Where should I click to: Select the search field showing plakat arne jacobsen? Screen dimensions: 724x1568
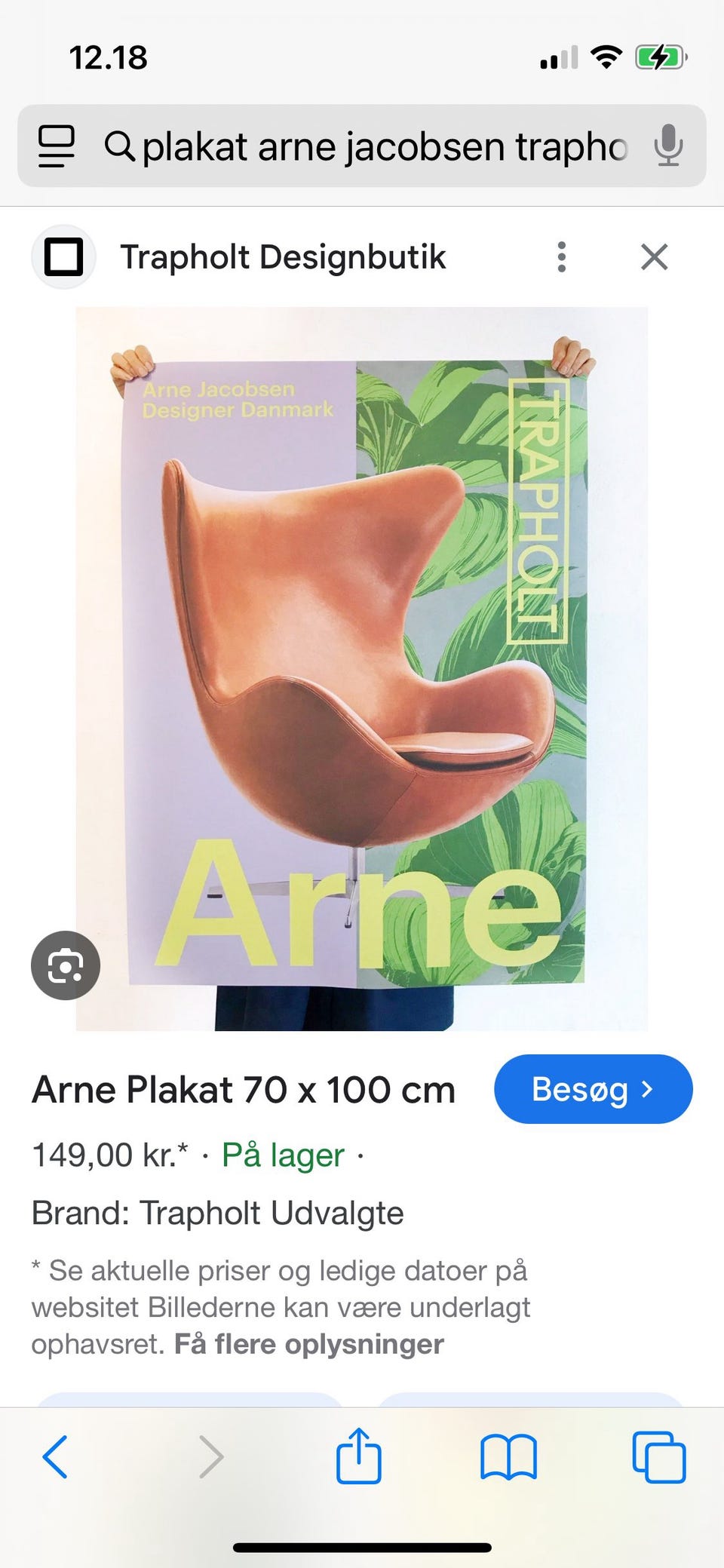[x=377, y=146]
